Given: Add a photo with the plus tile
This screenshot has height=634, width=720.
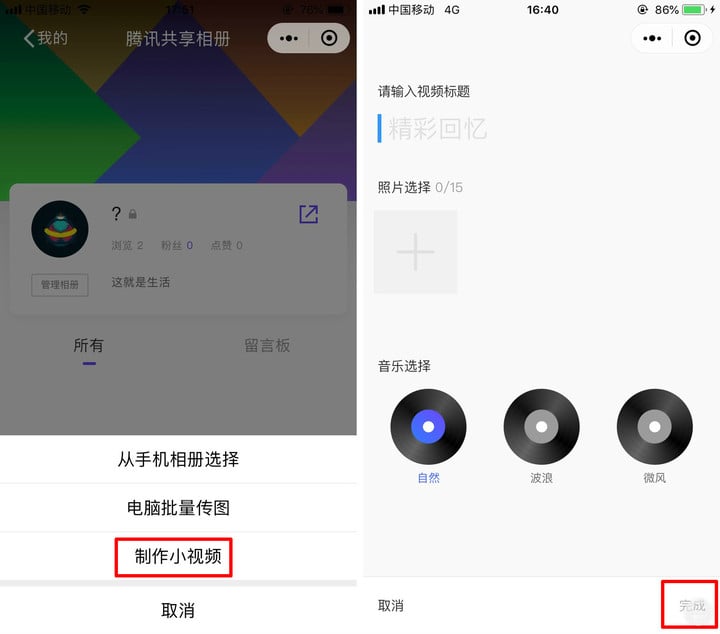Looking at the screenshot, I should pyautogui.click(x=415, y=252).
